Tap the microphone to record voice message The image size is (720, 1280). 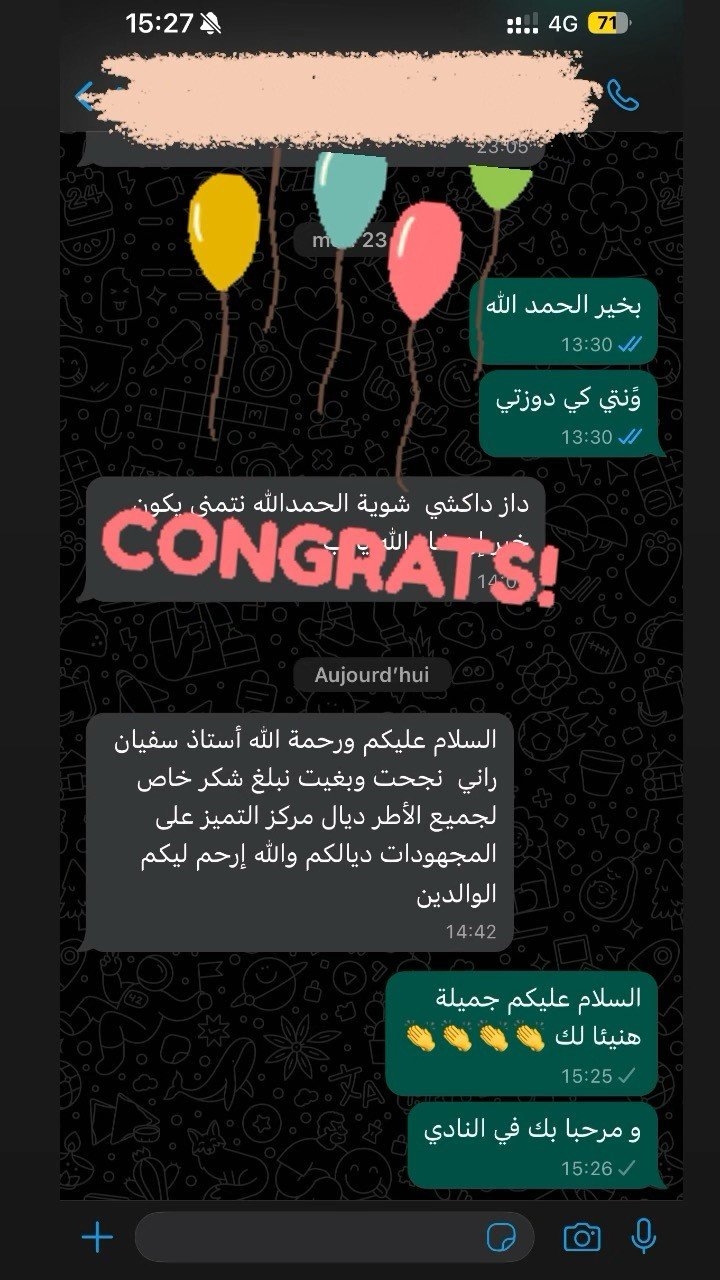coord(644,1238)
